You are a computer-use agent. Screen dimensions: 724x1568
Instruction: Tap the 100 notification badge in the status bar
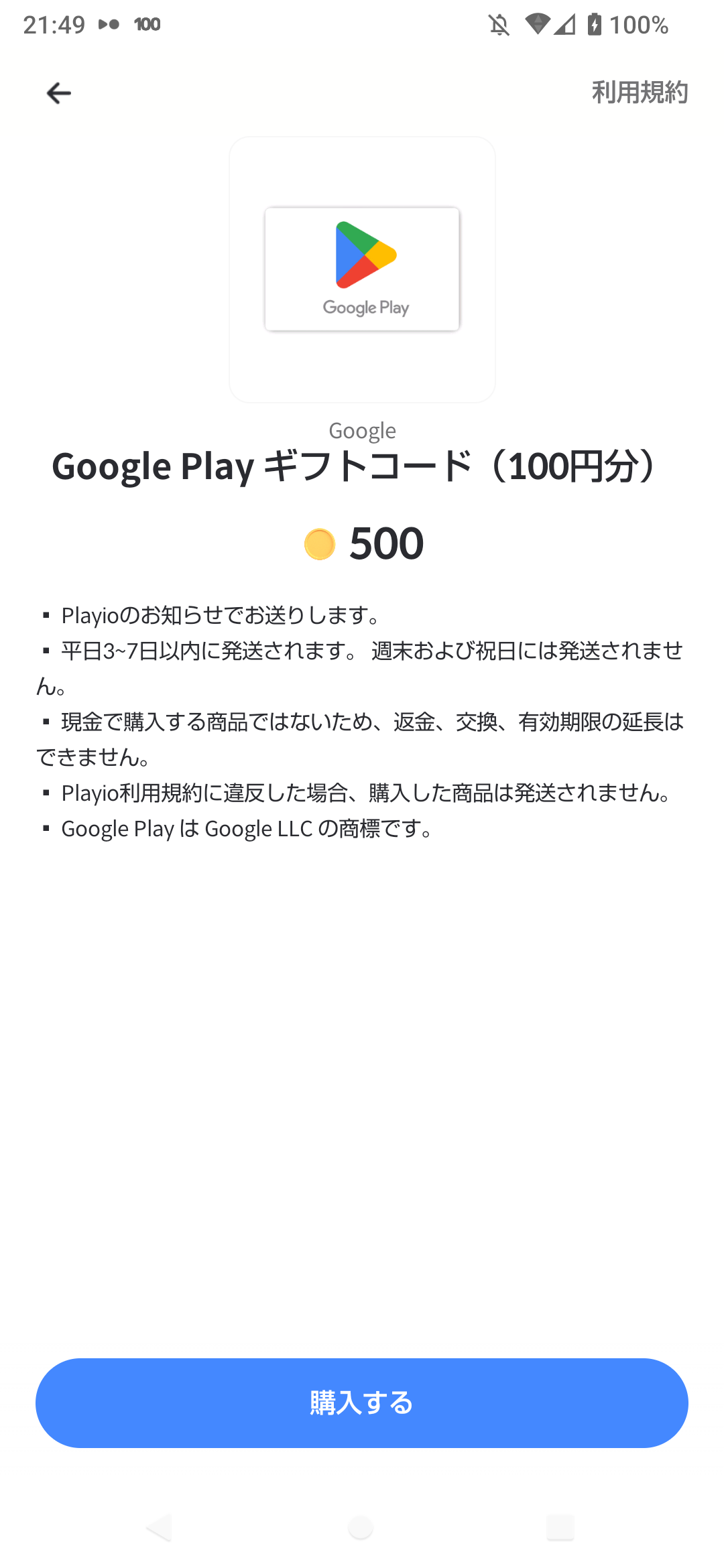(x=146, y=24)
